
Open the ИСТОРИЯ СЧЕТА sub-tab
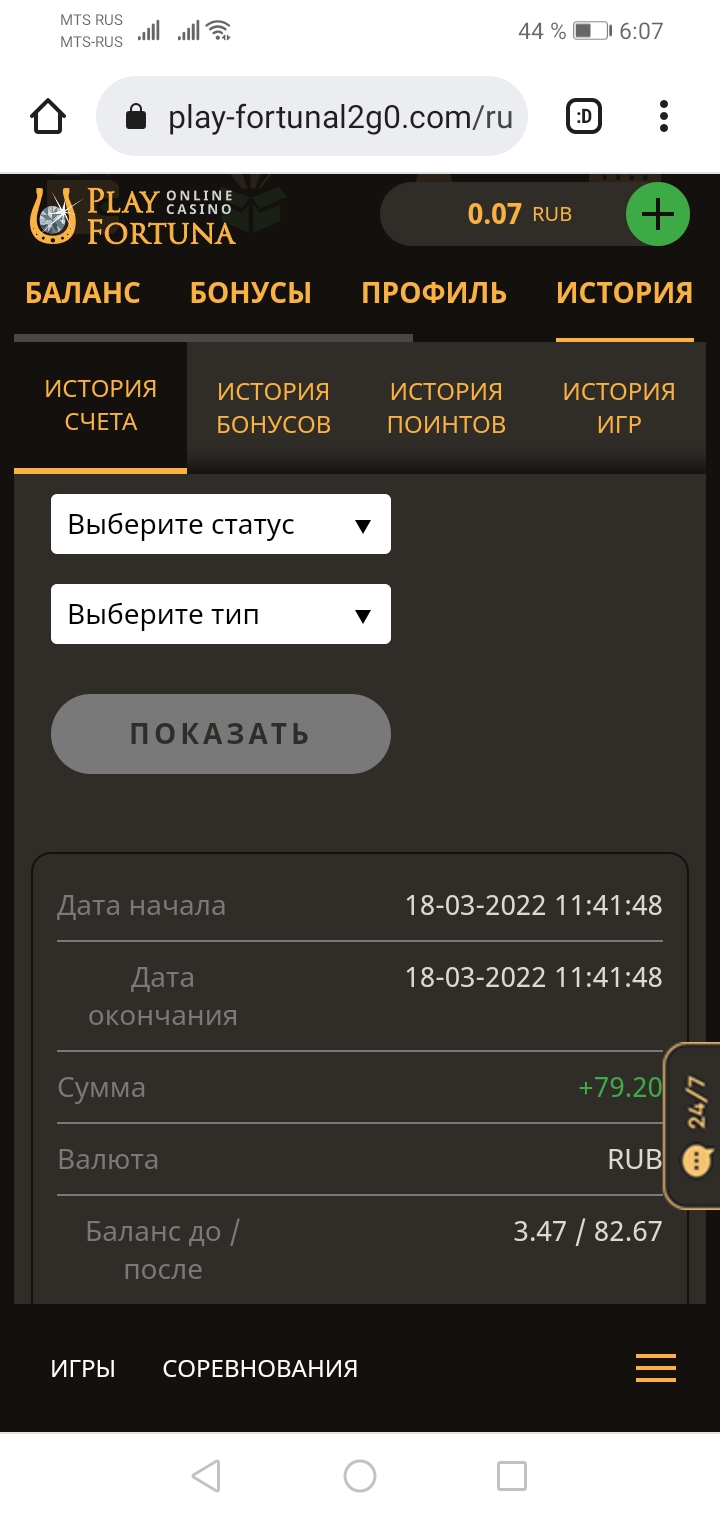[x=100, y=406]
